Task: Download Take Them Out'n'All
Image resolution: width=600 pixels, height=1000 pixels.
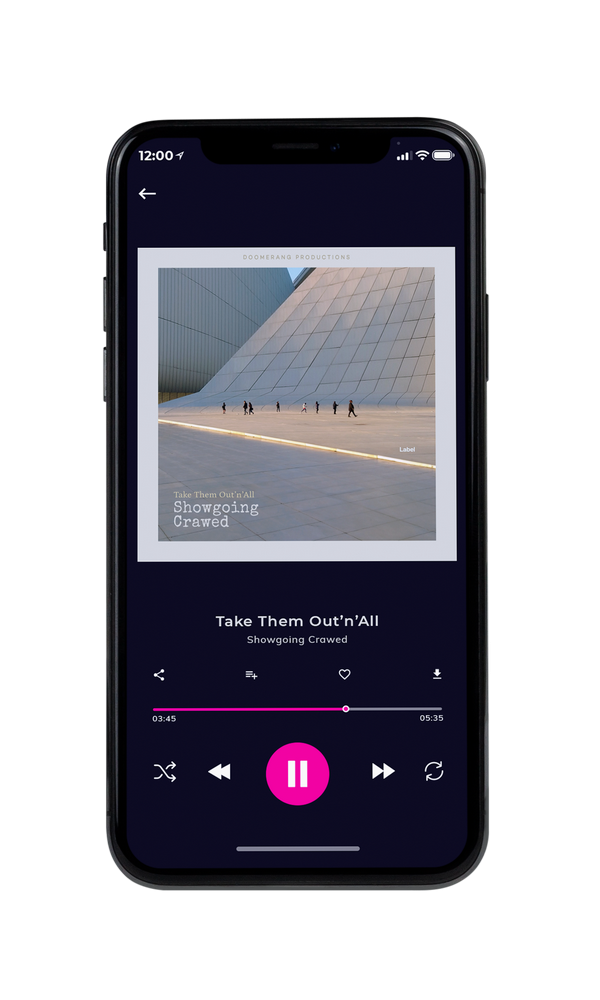Action: [x=437, y=674]
